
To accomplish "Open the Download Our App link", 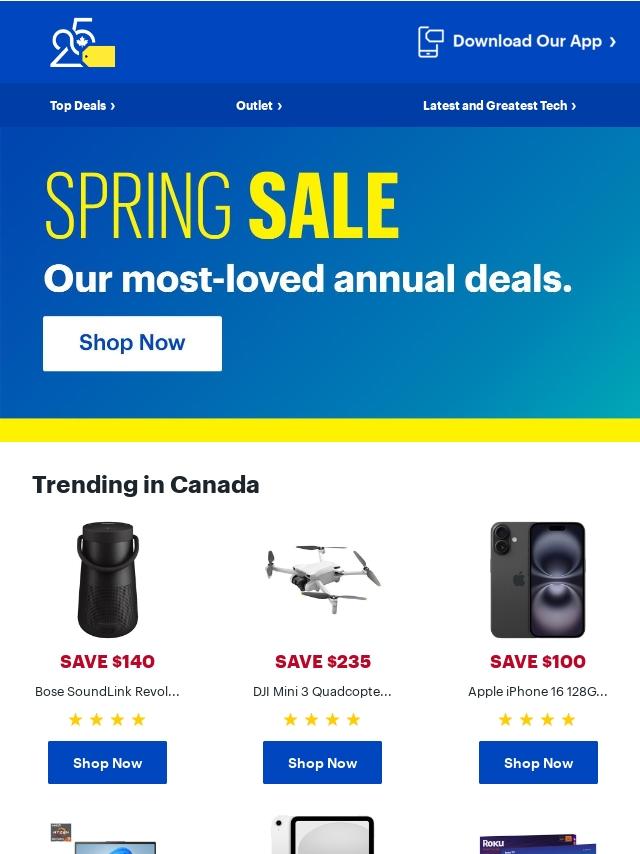I will (x=517, y=41).
